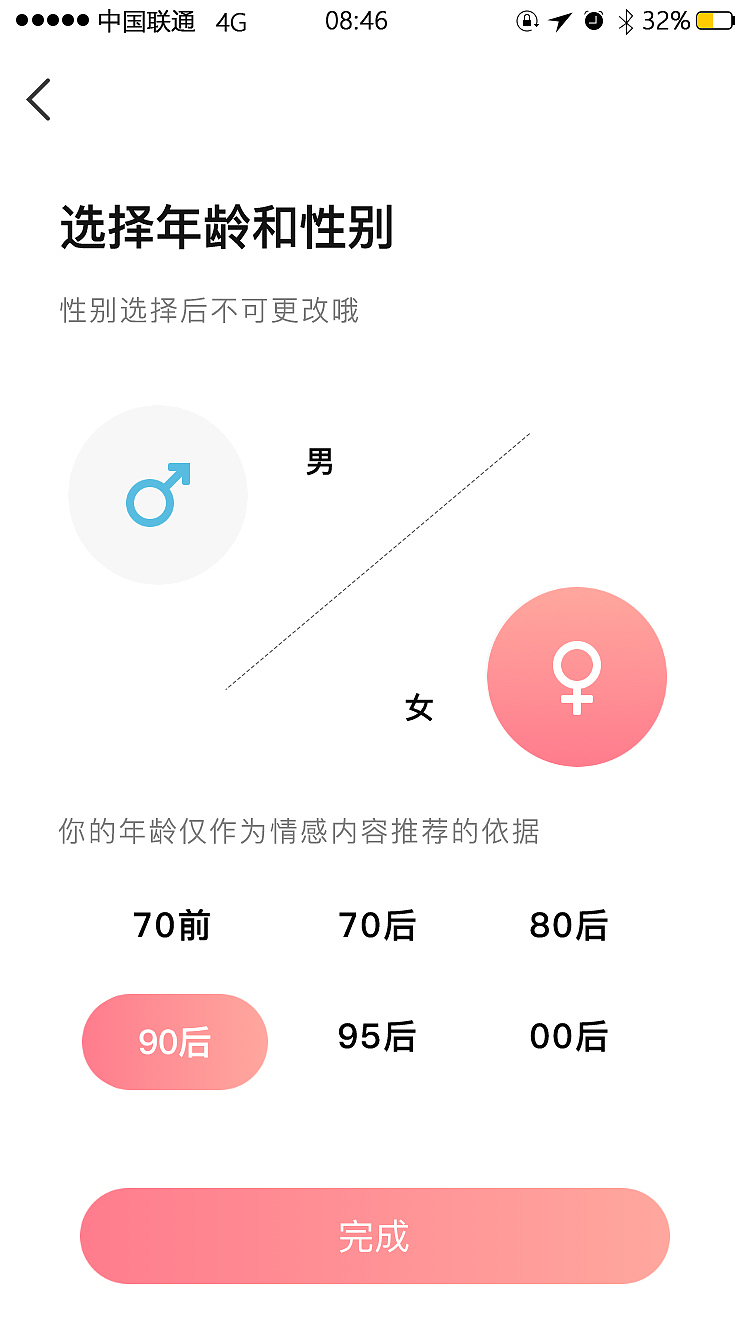Tap the orientation lock icon in status bar
The width and height of the screenshot is (750, 1334).
click(525, 20)
